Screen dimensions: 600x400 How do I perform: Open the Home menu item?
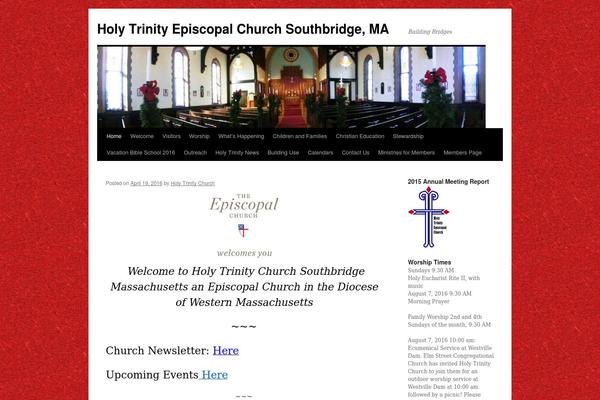tap(114, 136)
